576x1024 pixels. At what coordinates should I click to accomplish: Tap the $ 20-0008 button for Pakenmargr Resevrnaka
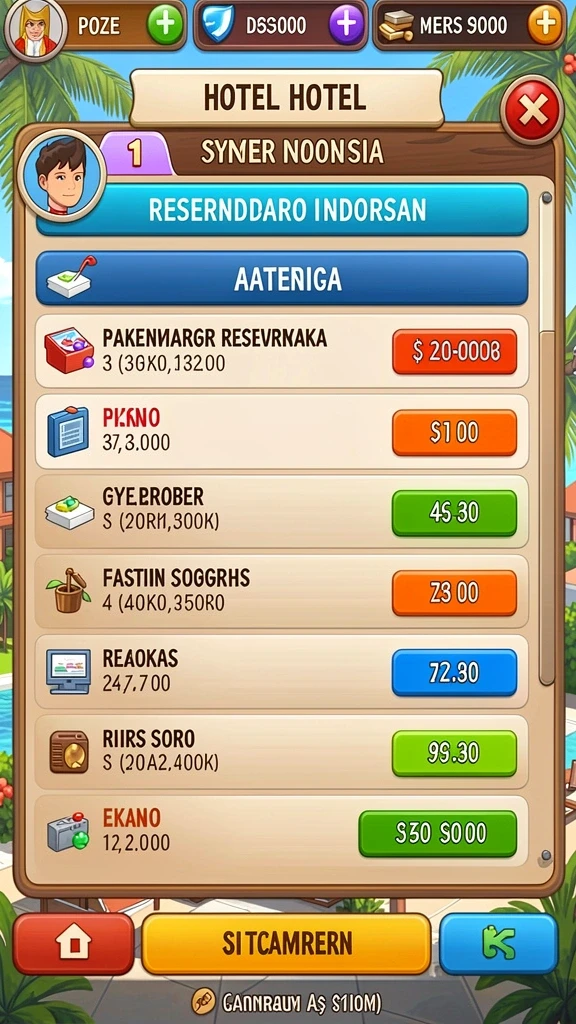tap(455, 351)
